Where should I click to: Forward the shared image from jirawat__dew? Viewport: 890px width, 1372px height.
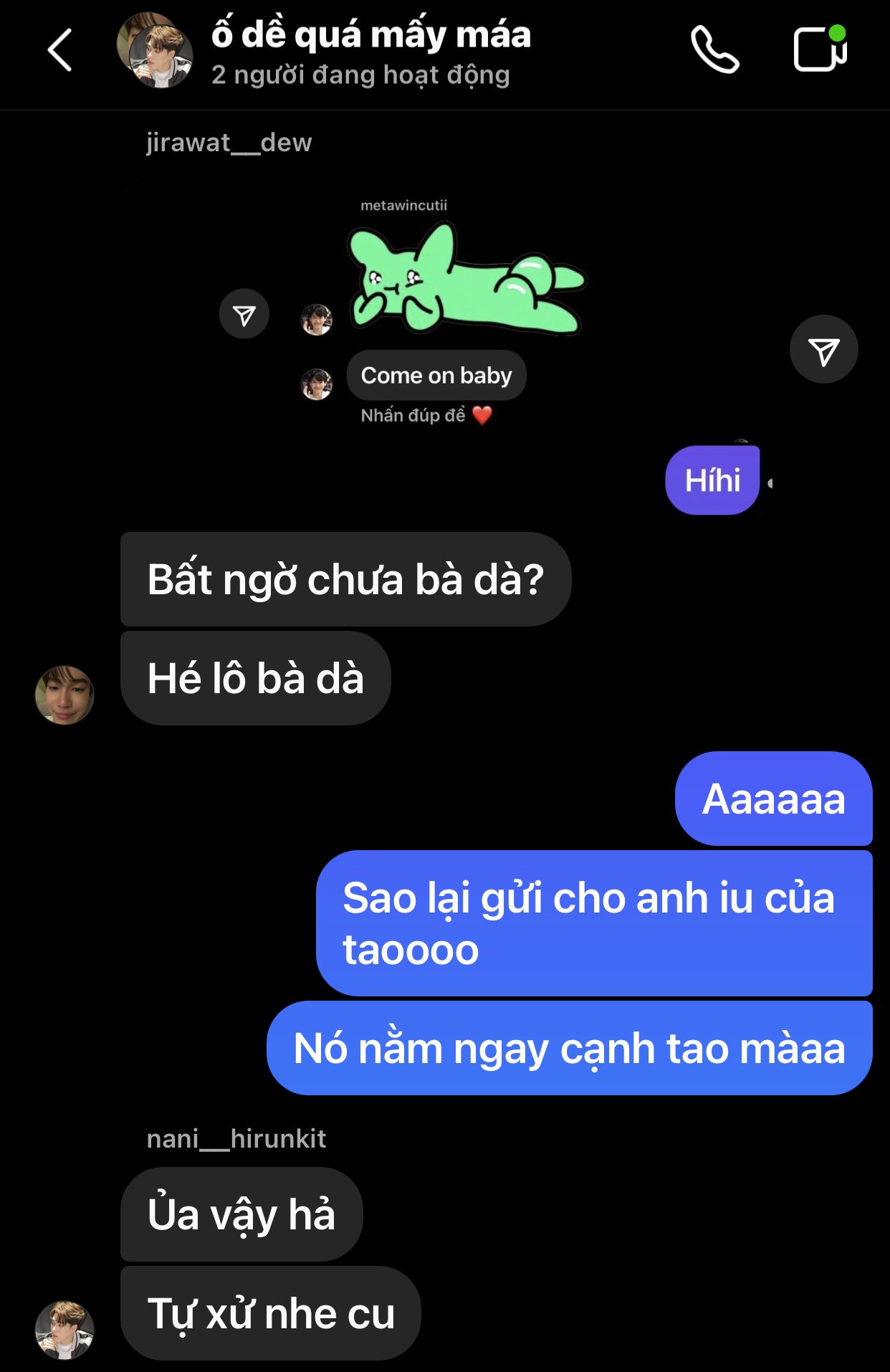coord(823,350)
